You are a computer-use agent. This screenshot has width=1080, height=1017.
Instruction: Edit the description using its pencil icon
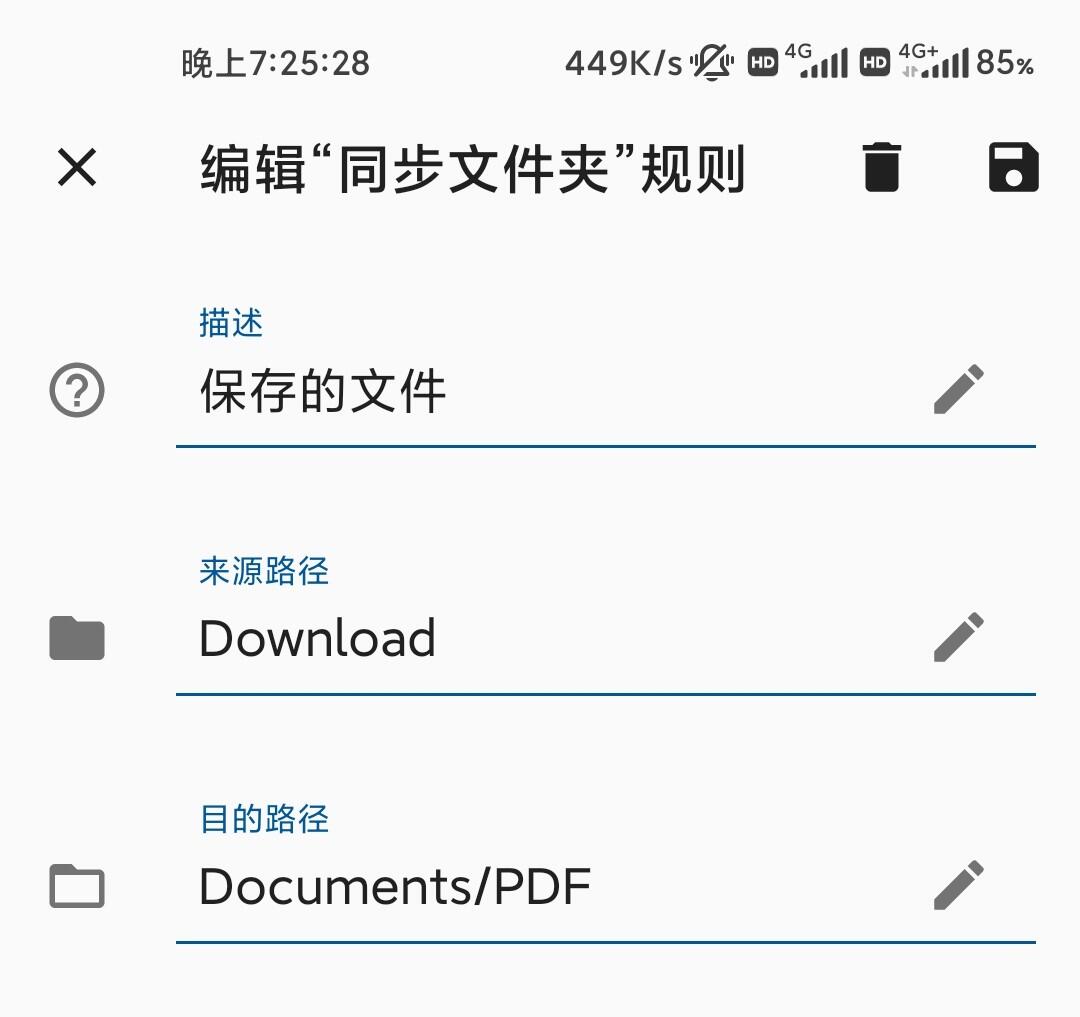pos(959,389)
